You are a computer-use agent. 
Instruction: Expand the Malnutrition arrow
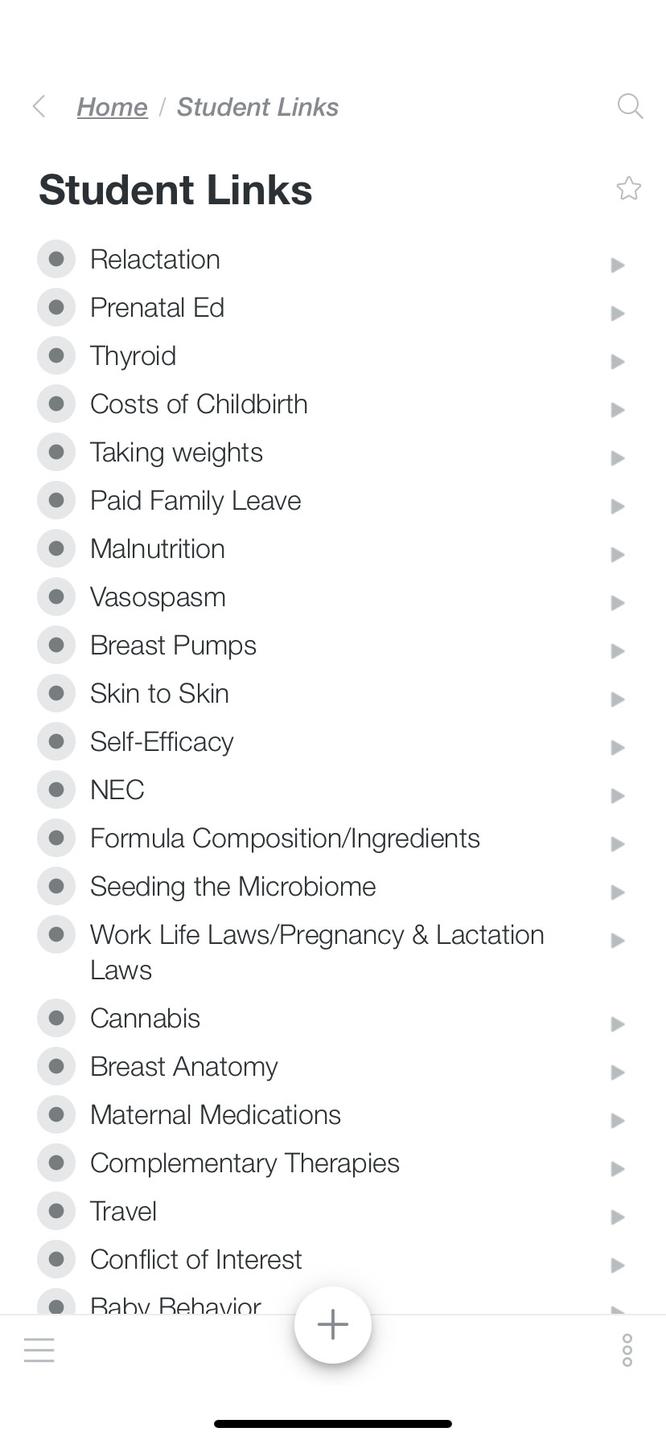[x=618, y=554]
